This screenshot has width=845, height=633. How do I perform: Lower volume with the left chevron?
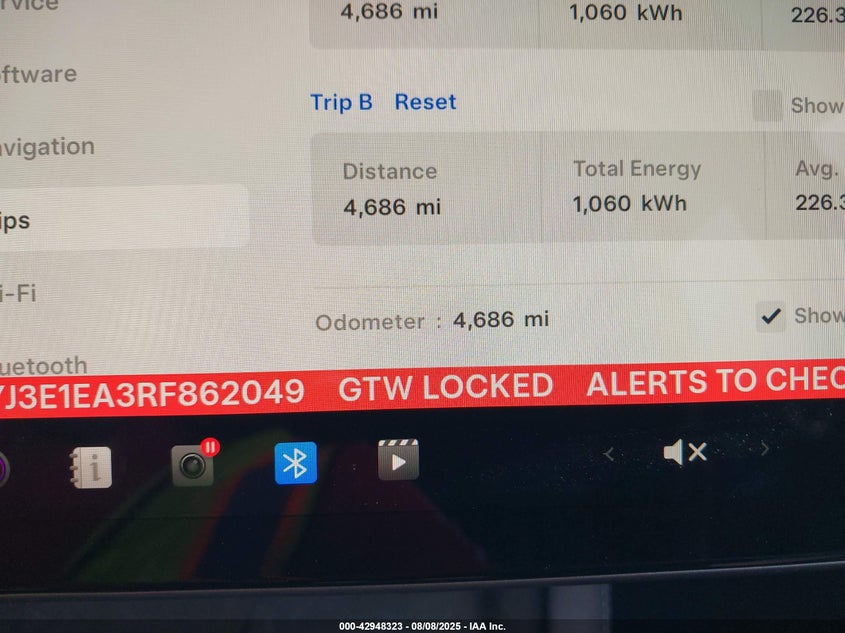point(609,454)
